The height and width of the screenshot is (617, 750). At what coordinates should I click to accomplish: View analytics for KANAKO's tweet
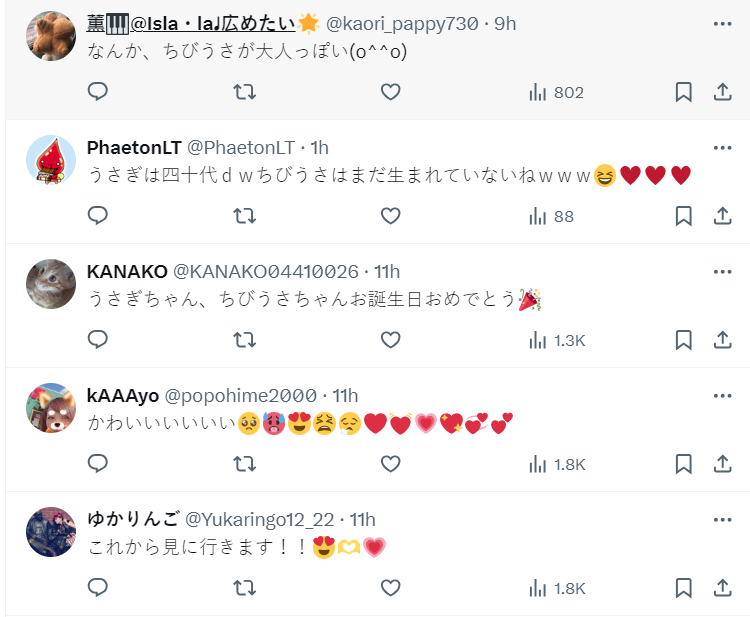556,340
